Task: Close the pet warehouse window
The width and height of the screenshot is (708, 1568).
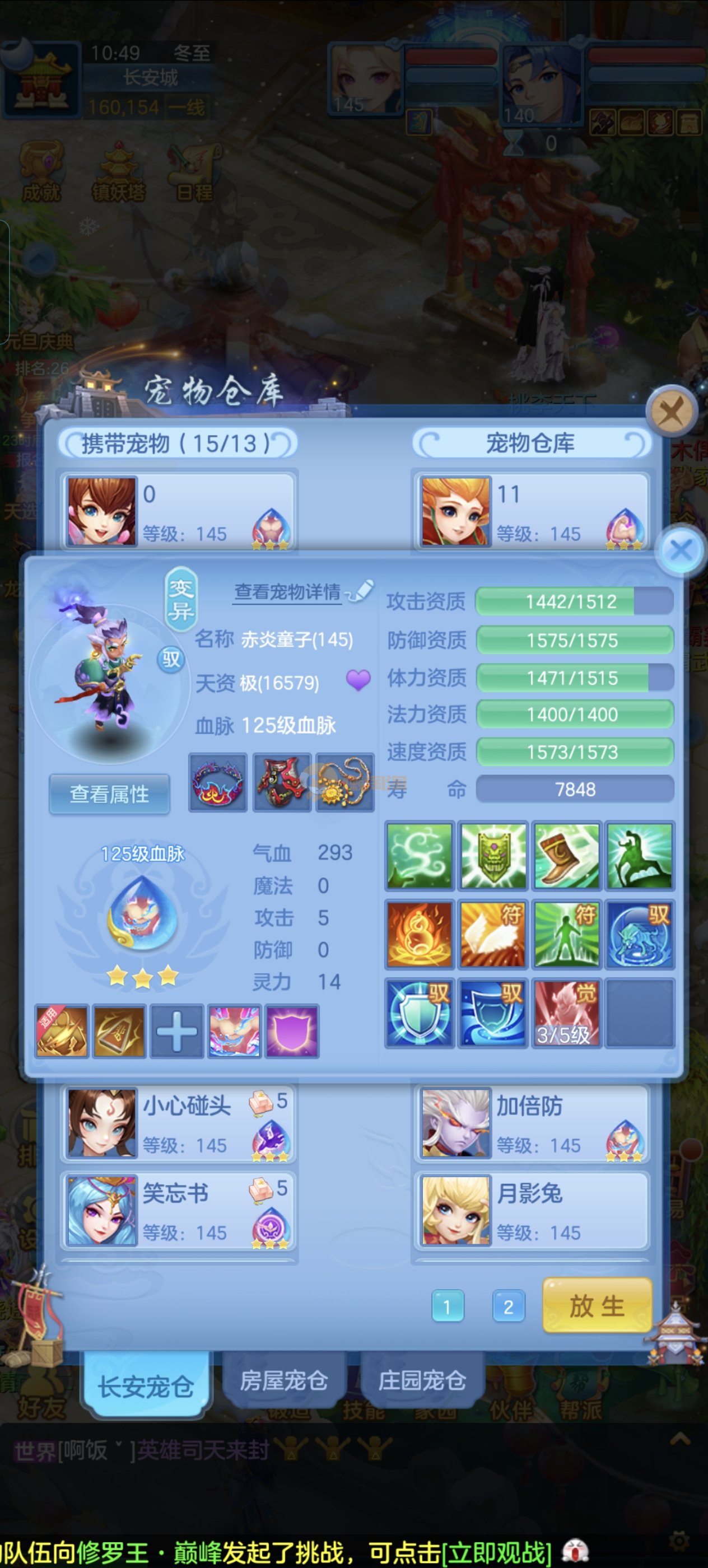Action: tap(671, 412)
